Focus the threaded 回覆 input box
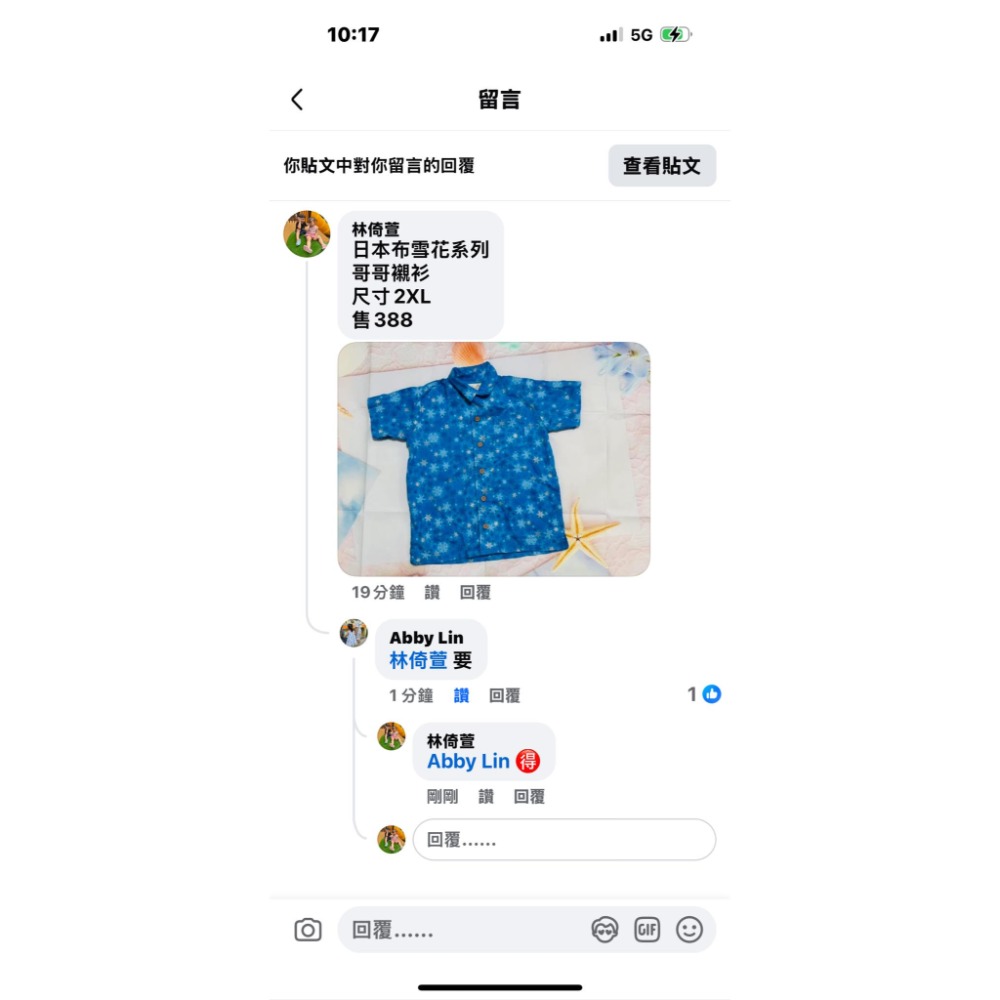 click(564, 840)
